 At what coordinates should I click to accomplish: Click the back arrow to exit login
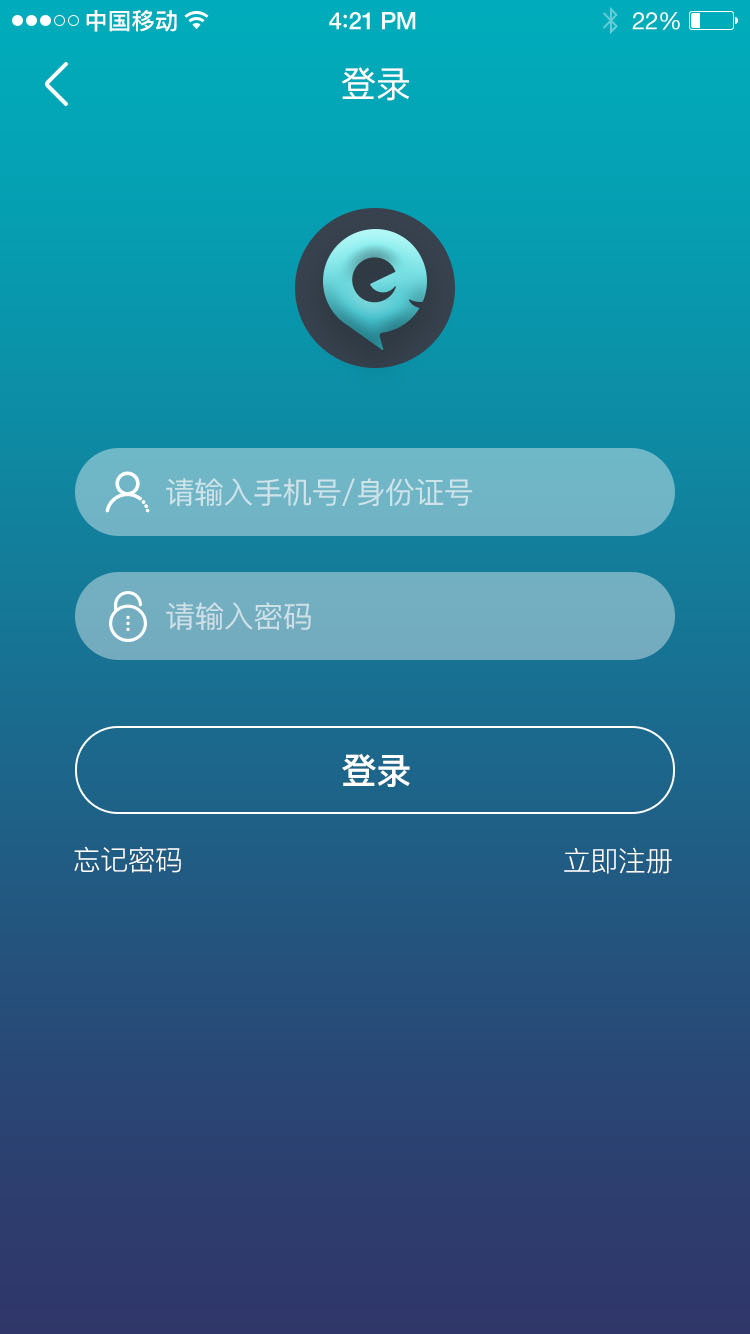tap(57, 84)
